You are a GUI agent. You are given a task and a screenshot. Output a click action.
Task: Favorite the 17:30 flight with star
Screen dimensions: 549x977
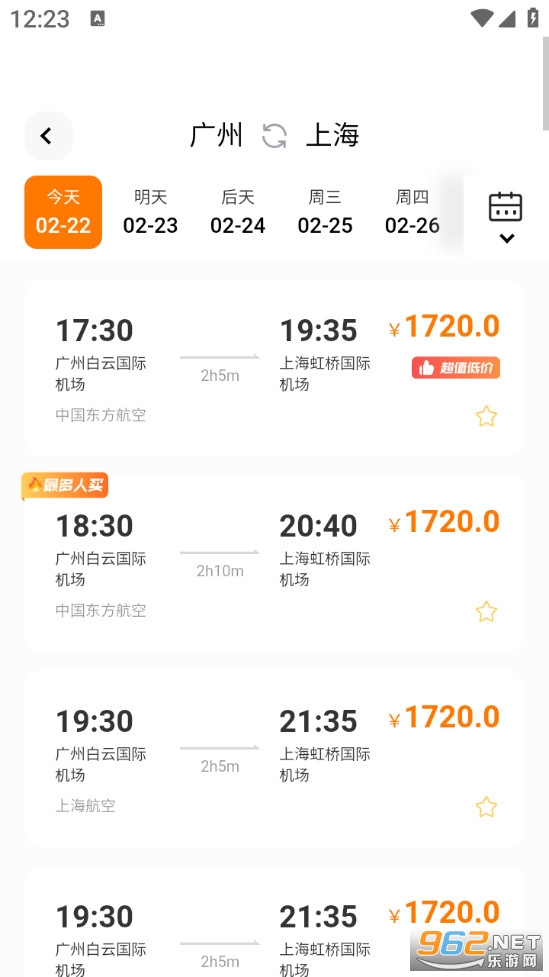(486, 416)
